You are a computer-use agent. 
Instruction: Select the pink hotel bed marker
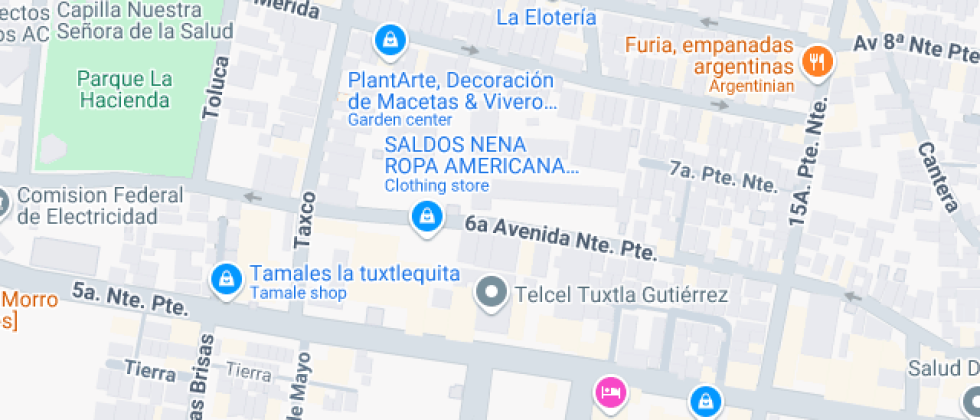[611, 392]
